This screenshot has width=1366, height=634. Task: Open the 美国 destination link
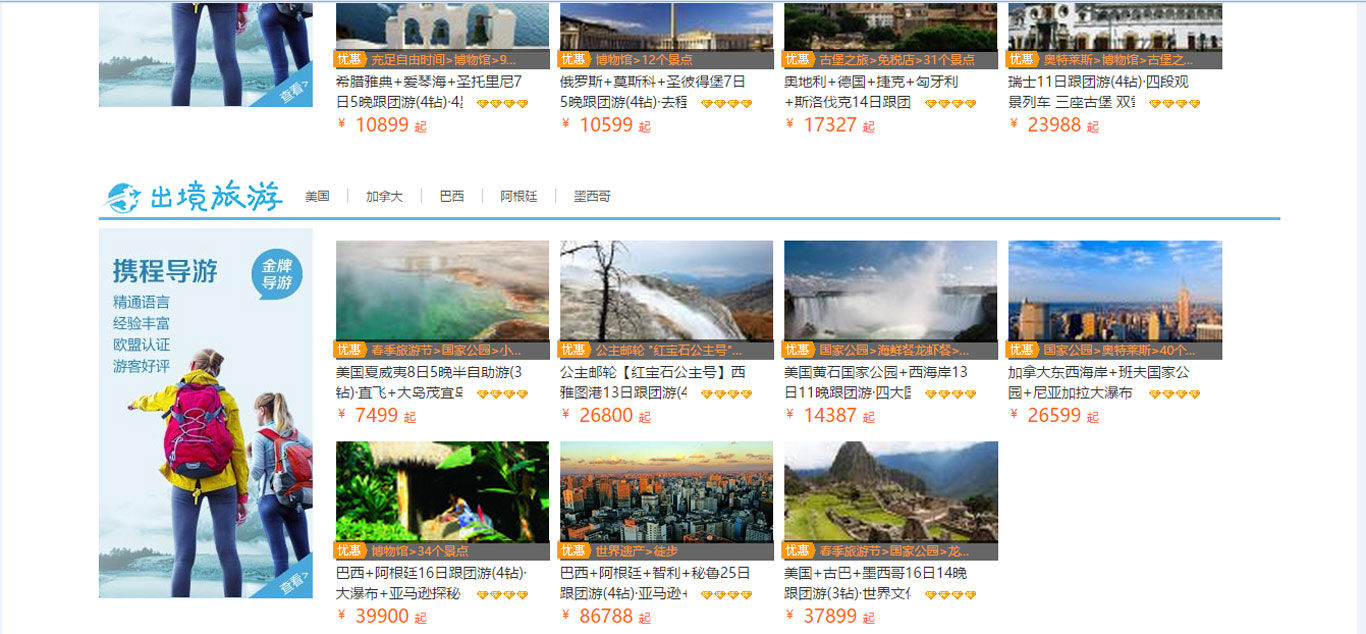pyautogui.click(x=317, y=197)
